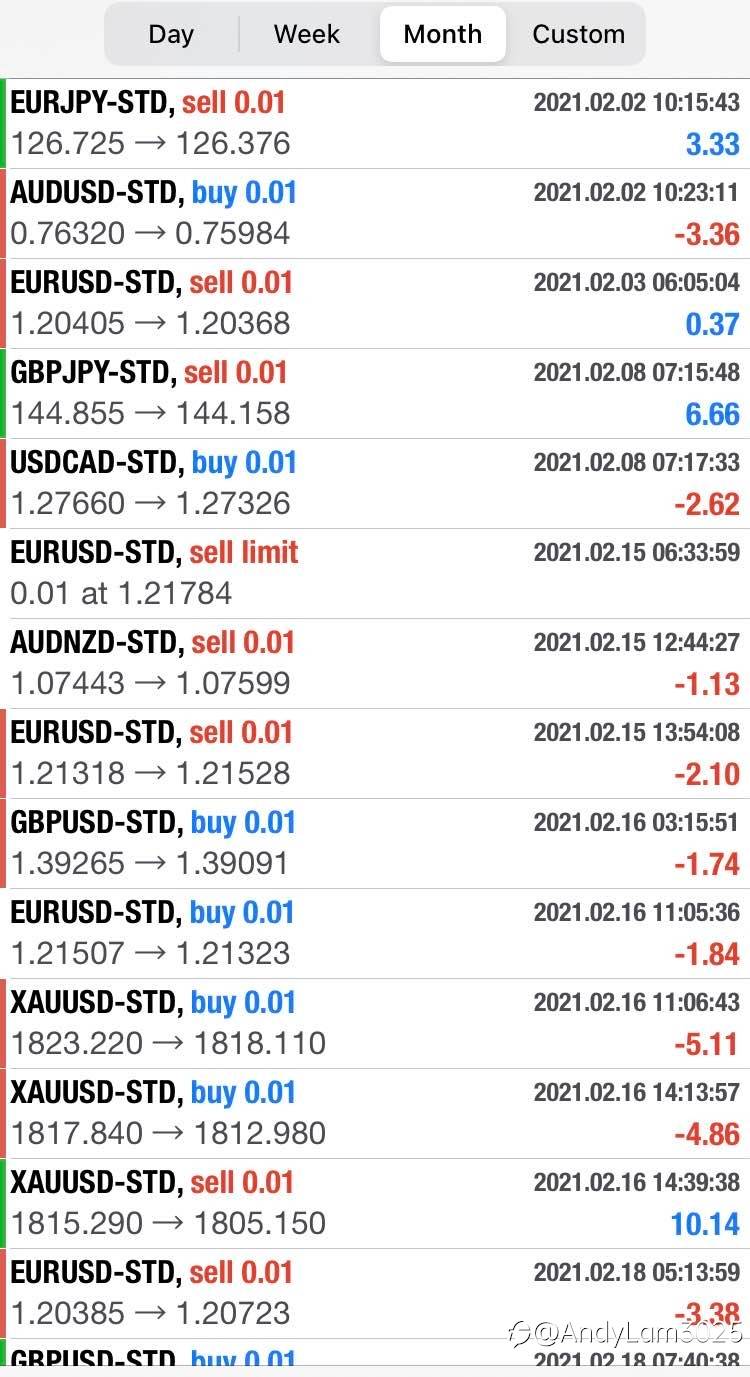Screen dimensions: 750x1377
Task: Open the EURUSD-STD sell limit order
Action: click(x=375, y=574)
